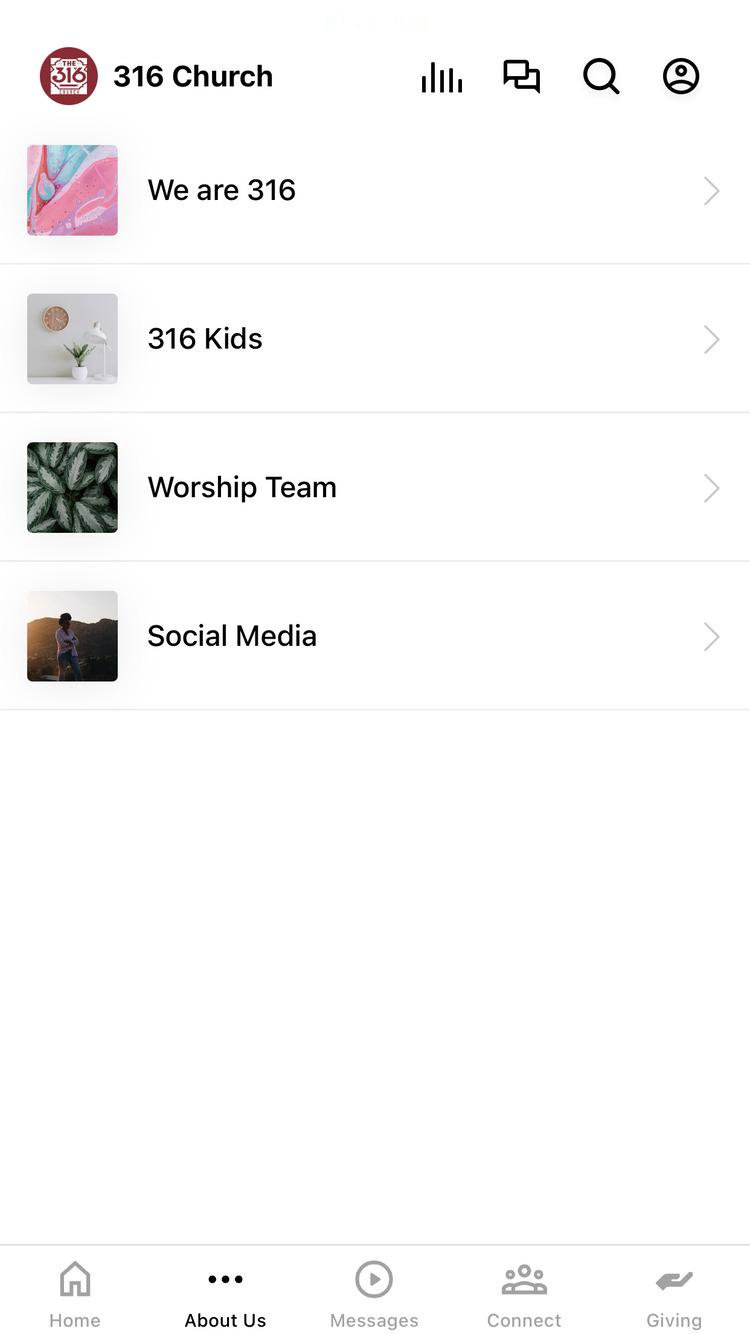The image size is (750, 1334).
Task: Select the About Us tab
Action: click(x=225, y=1292)
